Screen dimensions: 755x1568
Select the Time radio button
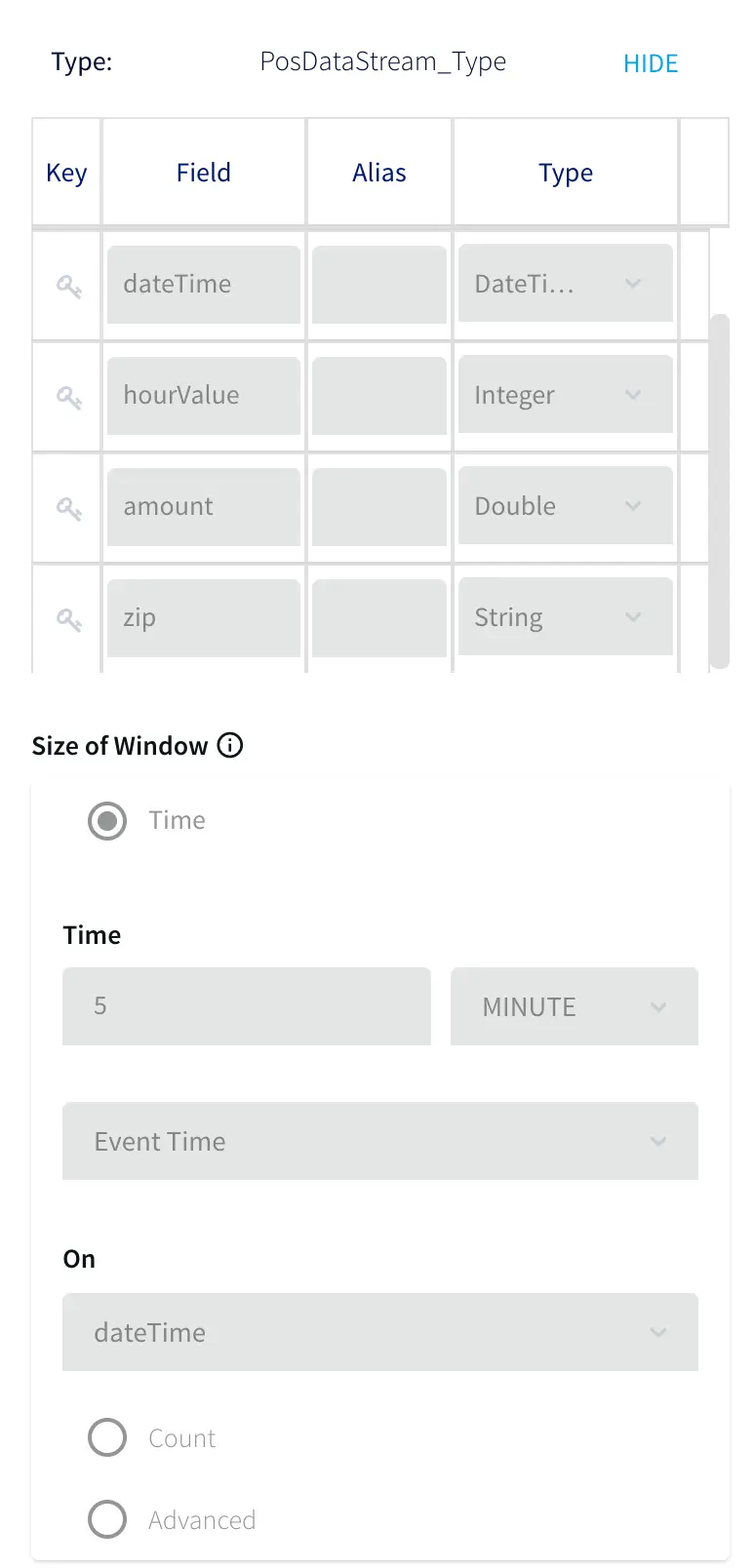click(x=107, y=821)
